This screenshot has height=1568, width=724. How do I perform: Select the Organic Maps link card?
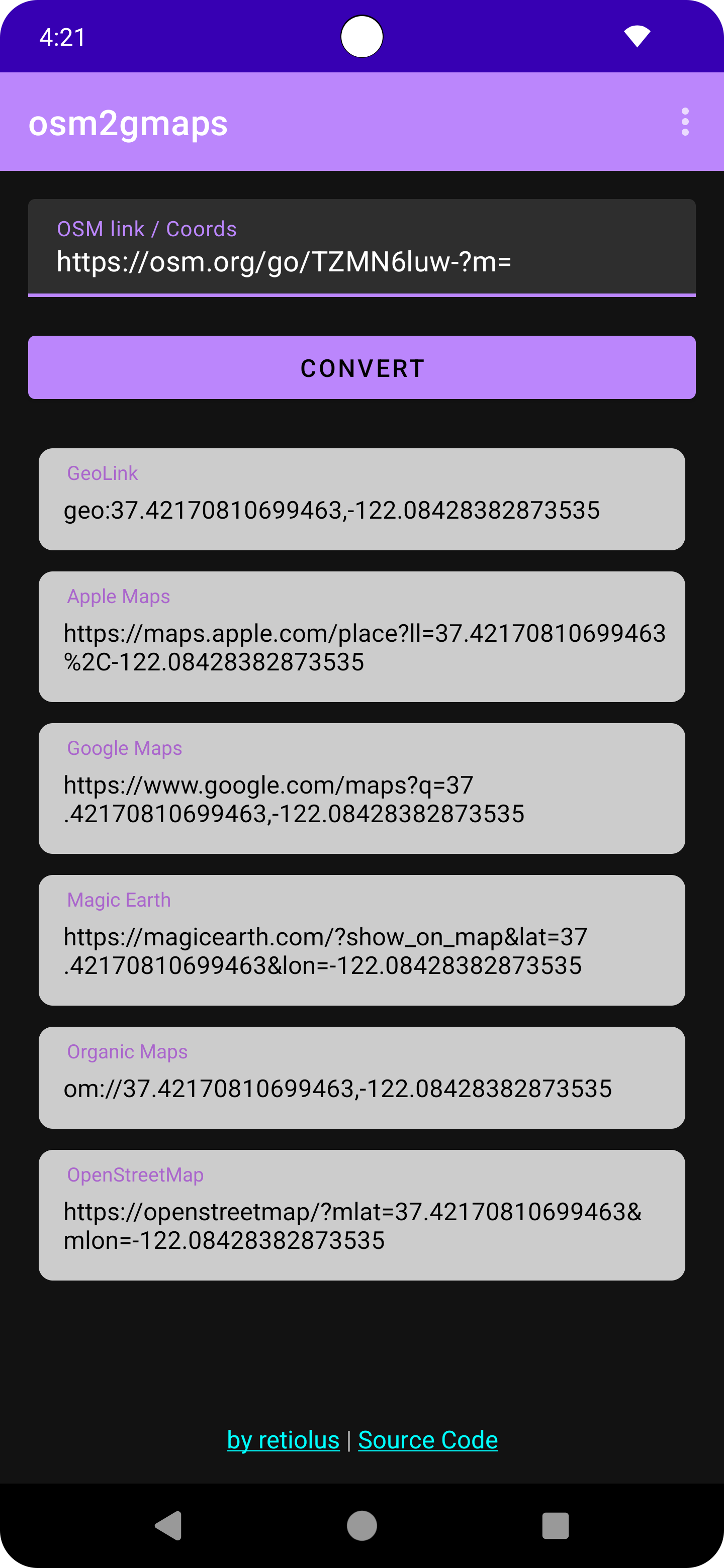(361, 1077)
